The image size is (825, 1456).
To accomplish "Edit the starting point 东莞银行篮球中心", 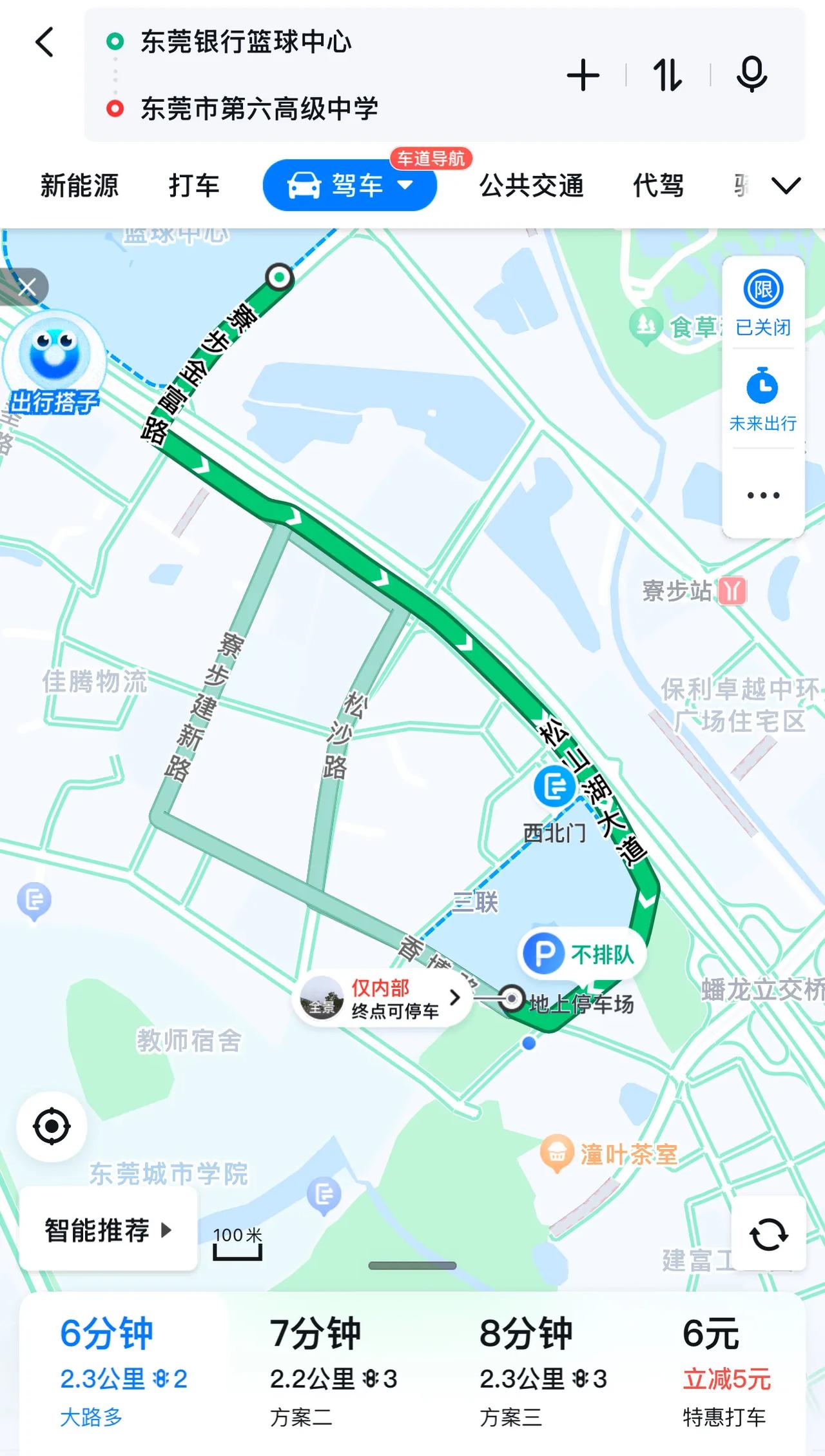I will (246, 42).
